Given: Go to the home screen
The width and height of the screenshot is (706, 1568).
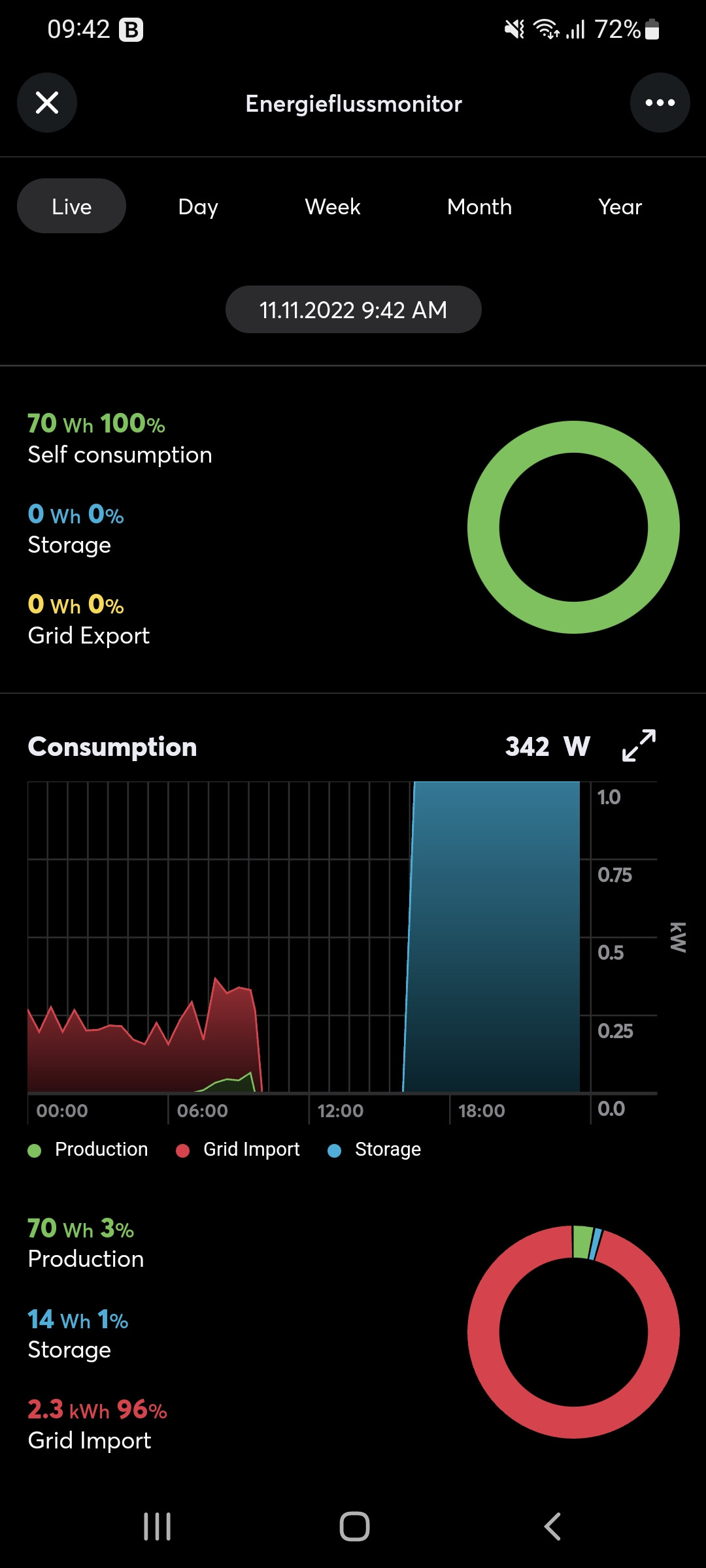Looking at the screenshot, I should point(354,1527).
